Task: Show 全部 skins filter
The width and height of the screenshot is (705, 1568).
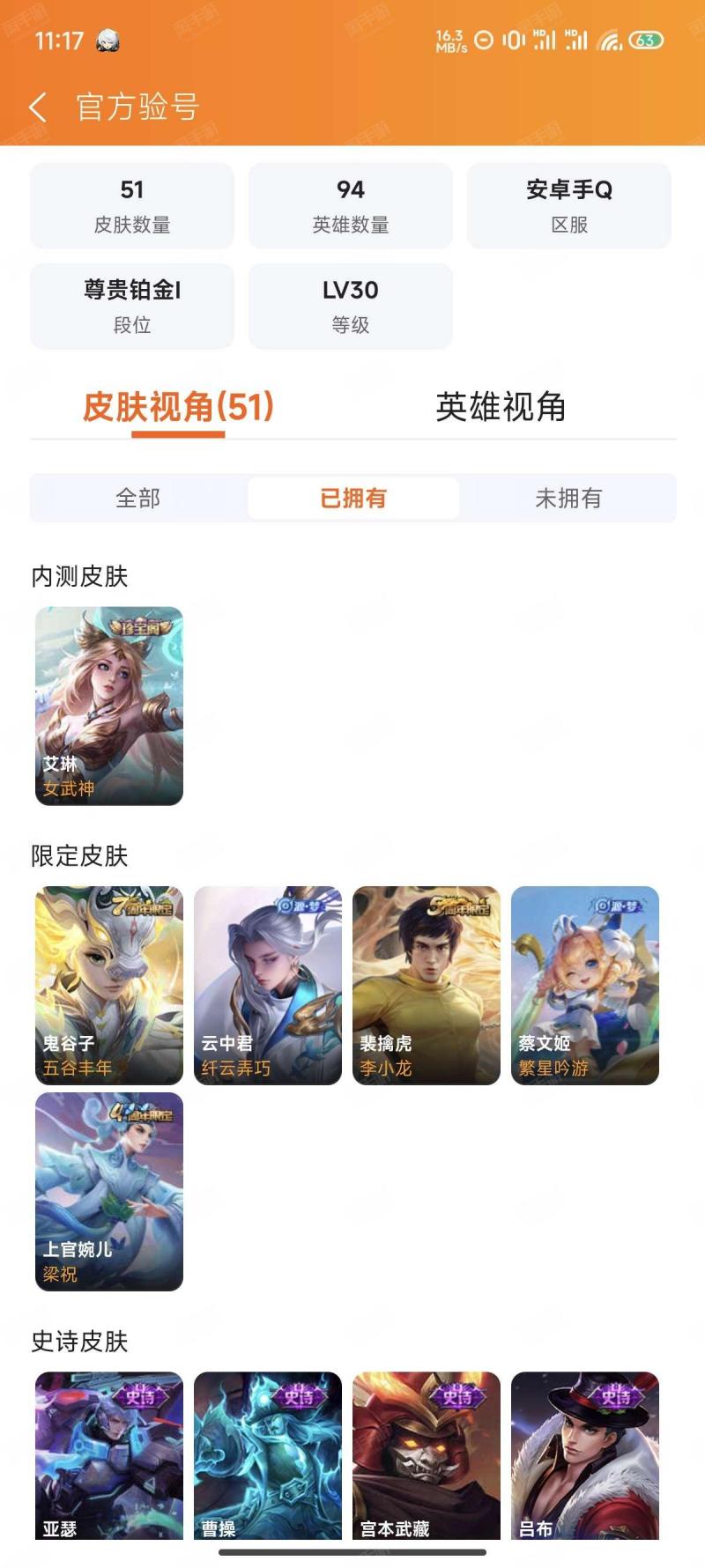Action: 138,499
